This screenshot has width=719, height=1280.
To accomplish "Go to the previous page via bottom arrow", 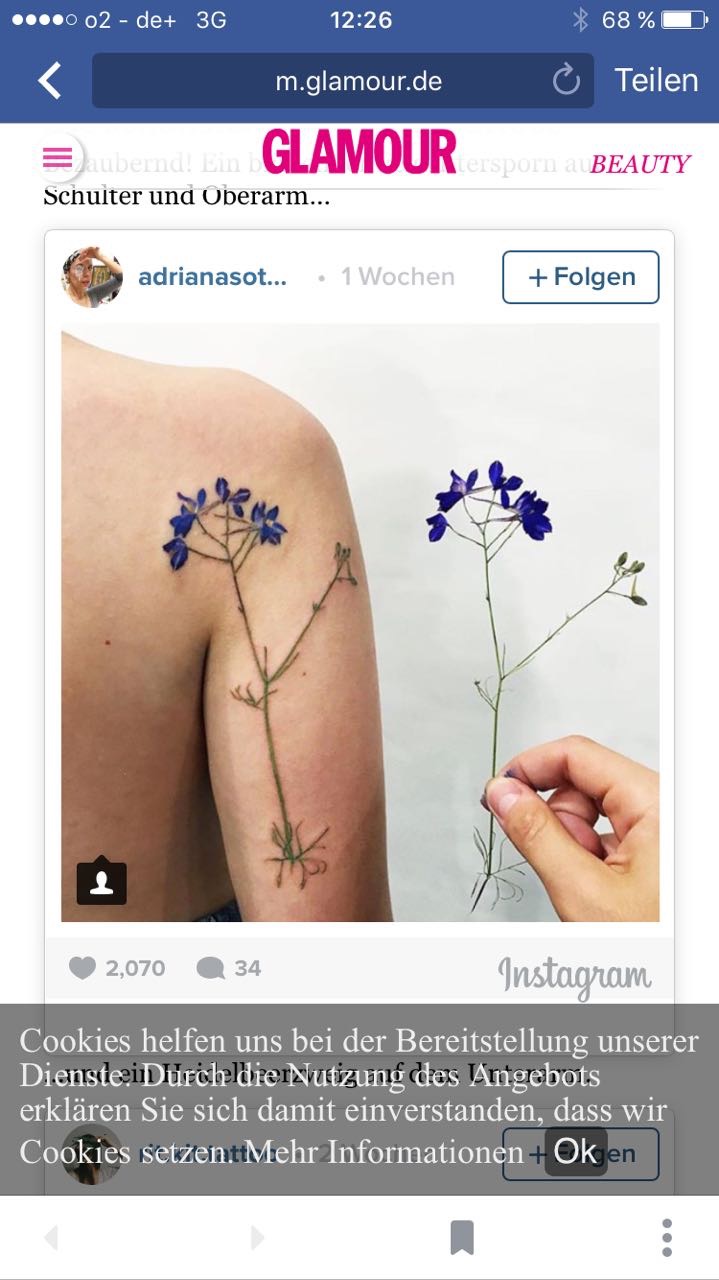I will 50,1238.
